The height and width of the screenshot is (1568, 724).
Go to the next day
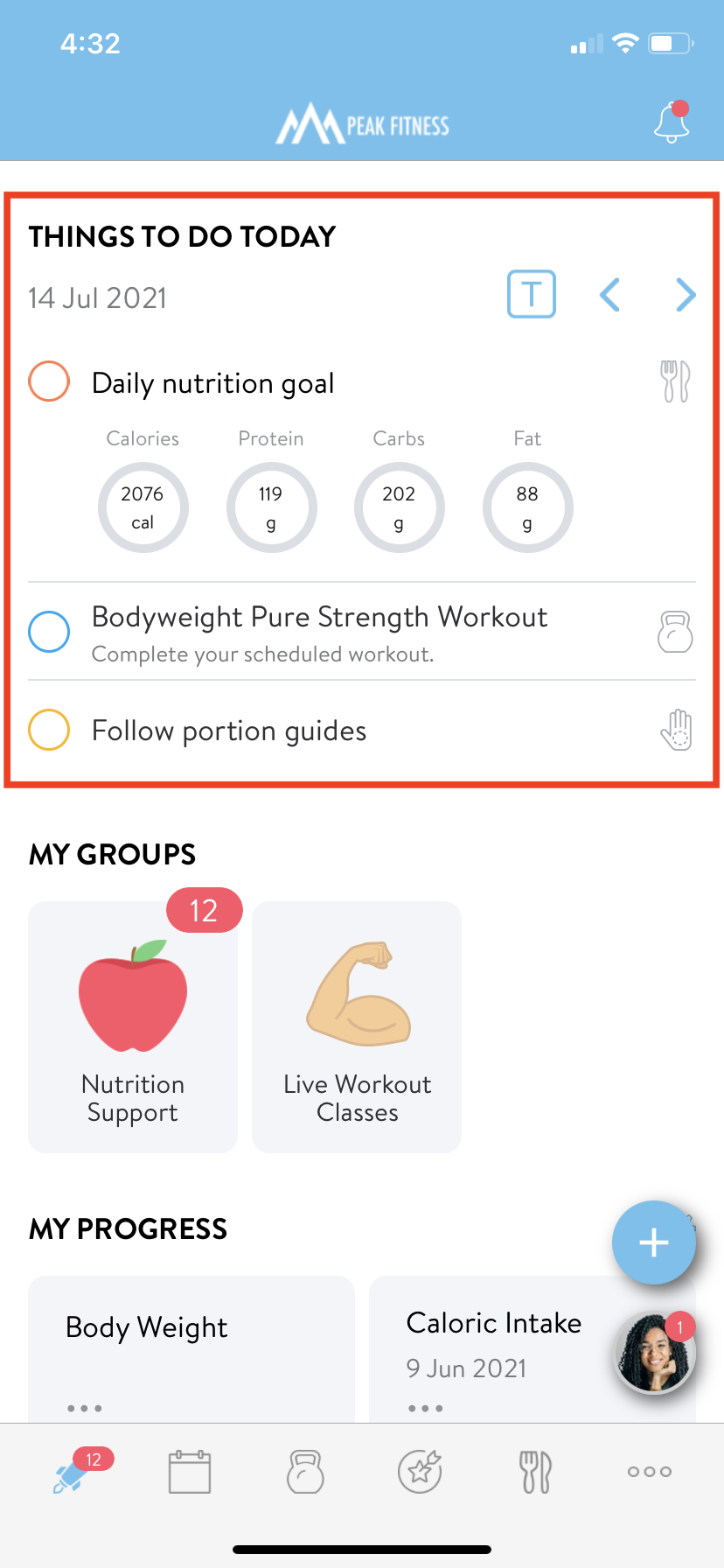coord(686,295)
